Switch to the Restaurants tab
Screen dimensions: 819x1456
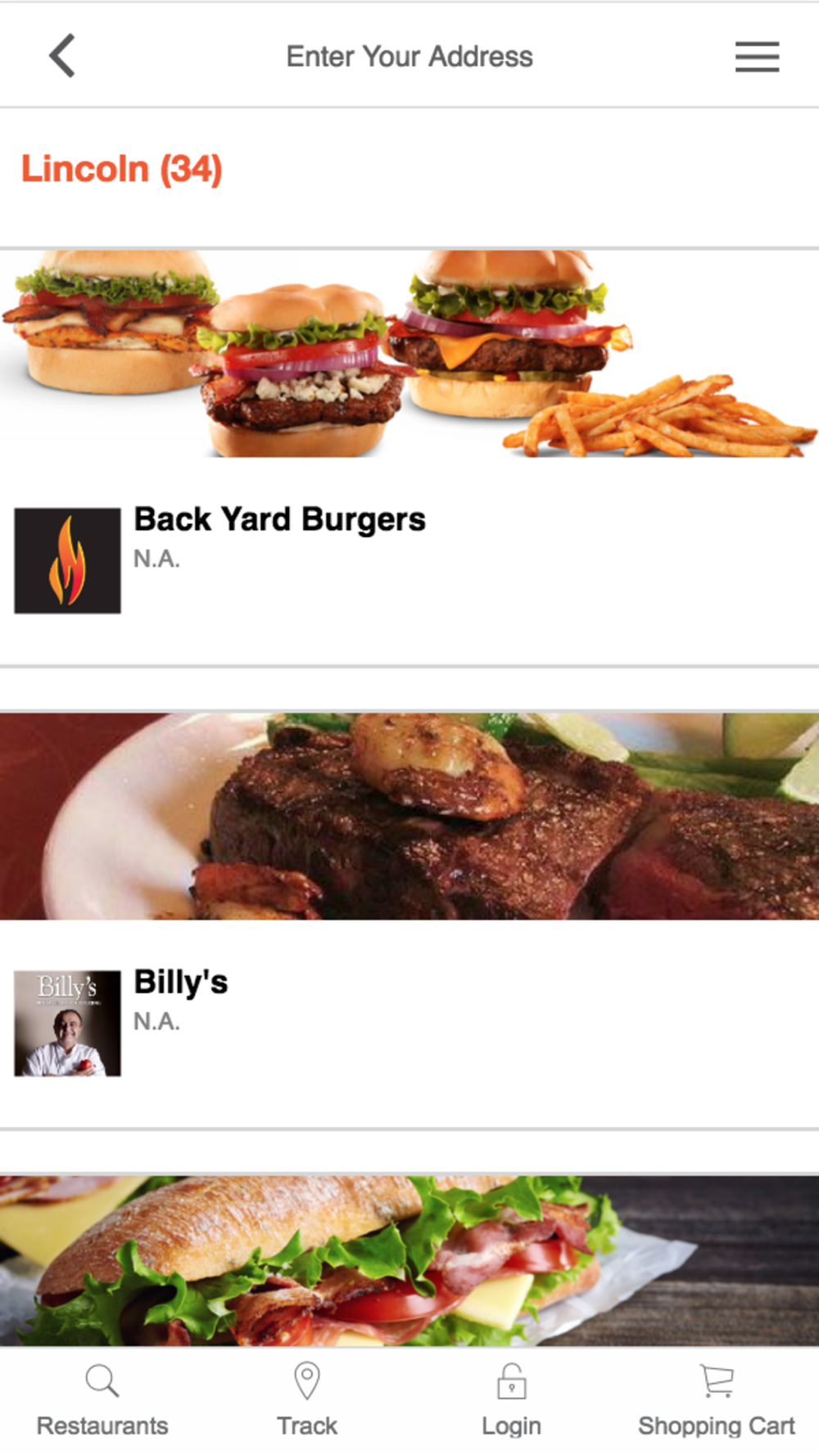(102, 1400)
